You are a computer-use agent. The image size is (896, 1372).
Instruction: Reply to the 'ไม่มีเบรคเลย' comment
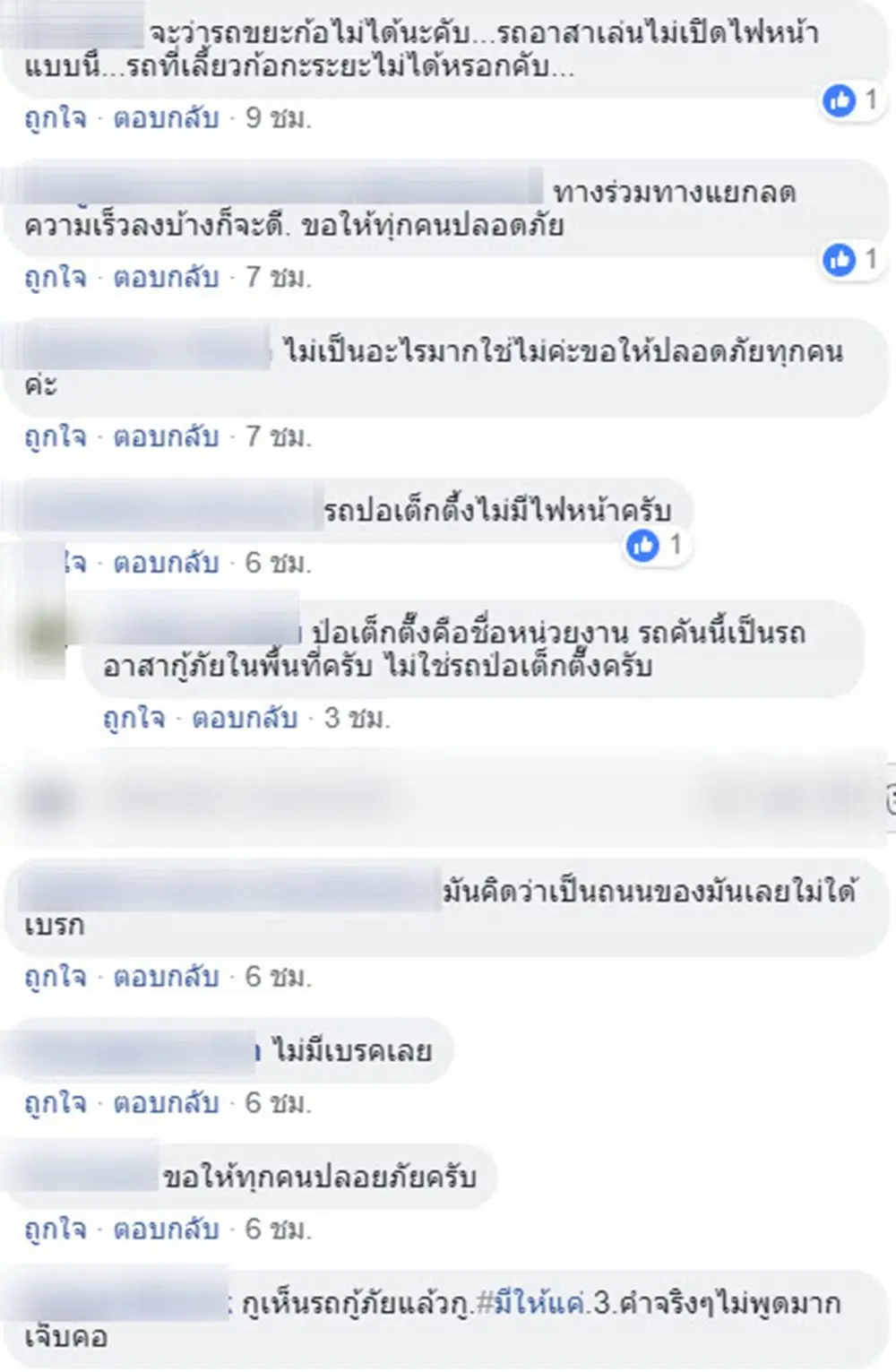tap(166, 1103)
